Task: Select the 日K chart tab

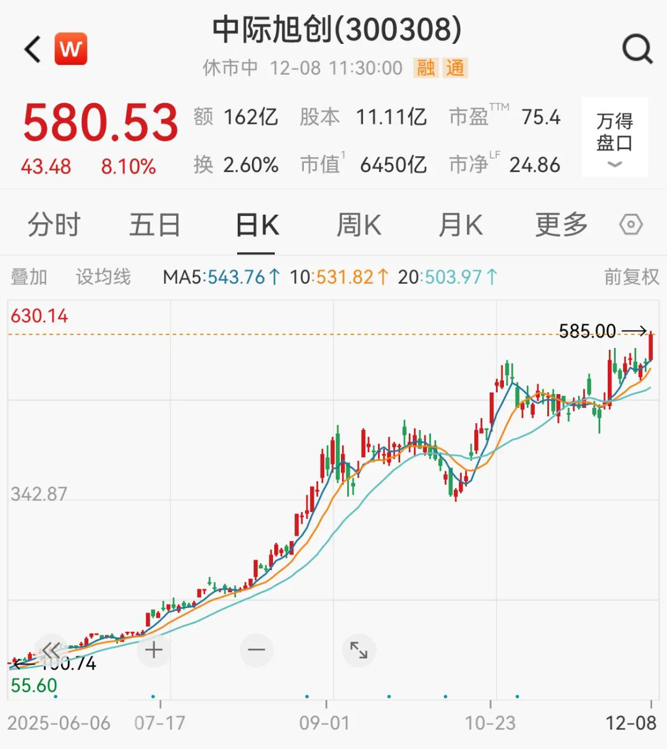Action: point(257,225)
